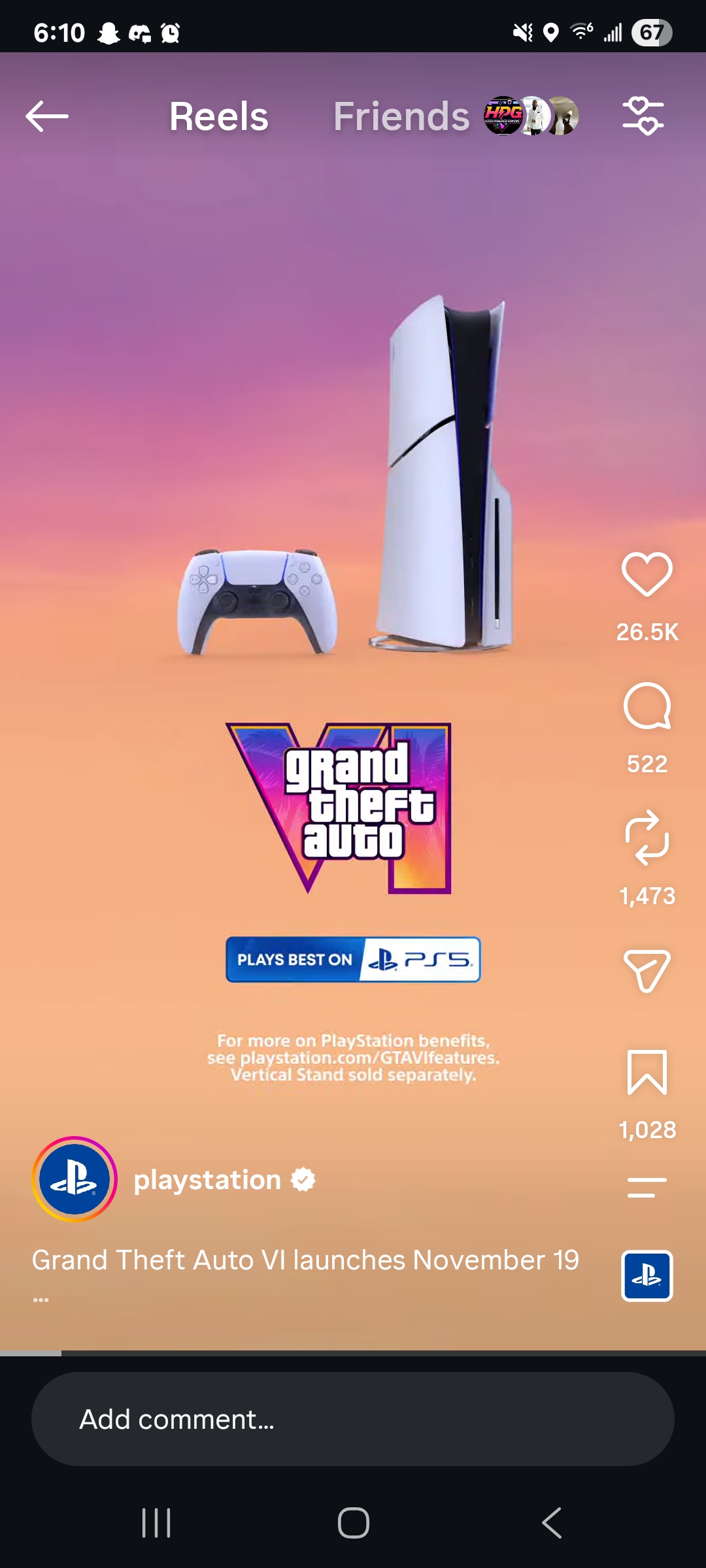The width and height of the screenshot is (706, 1568).
Task: Open the playstation username
Action: pyautogui.click(x=207, y=1180)
